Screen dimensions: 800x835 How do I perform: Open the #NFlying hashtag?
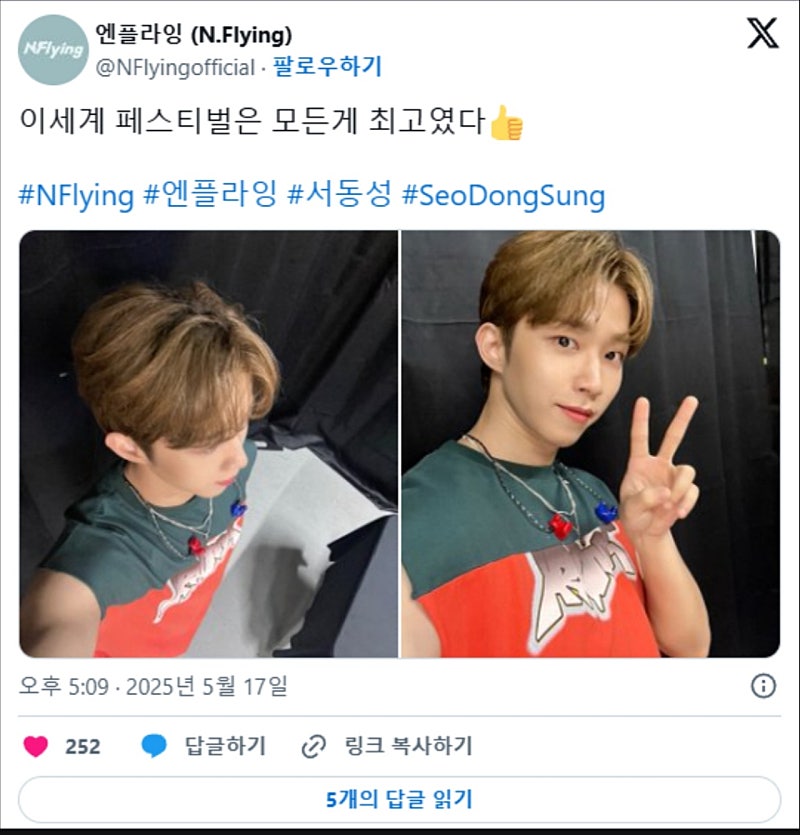tap(76, 195)
